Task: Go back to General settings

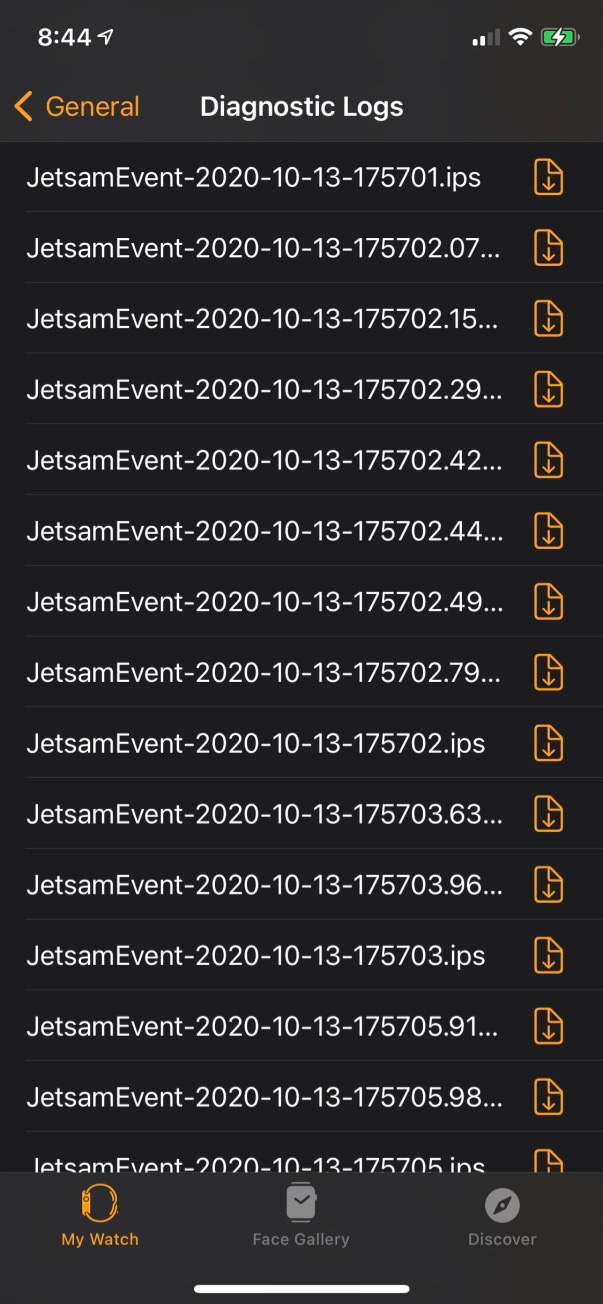Action: click(x=77, y=107)
